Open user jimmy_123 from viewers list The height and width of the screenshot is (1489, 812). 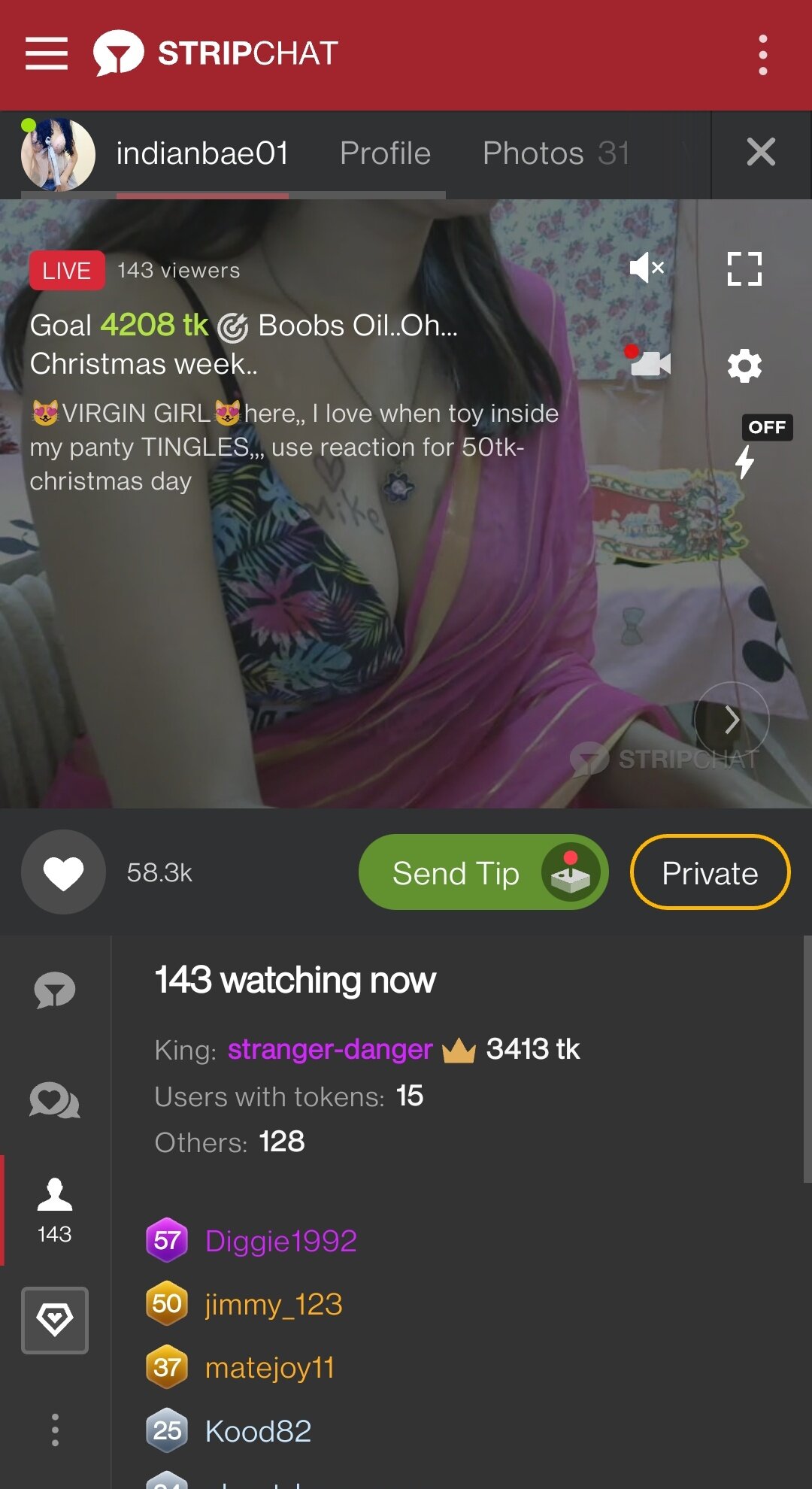coord(273,1304)
